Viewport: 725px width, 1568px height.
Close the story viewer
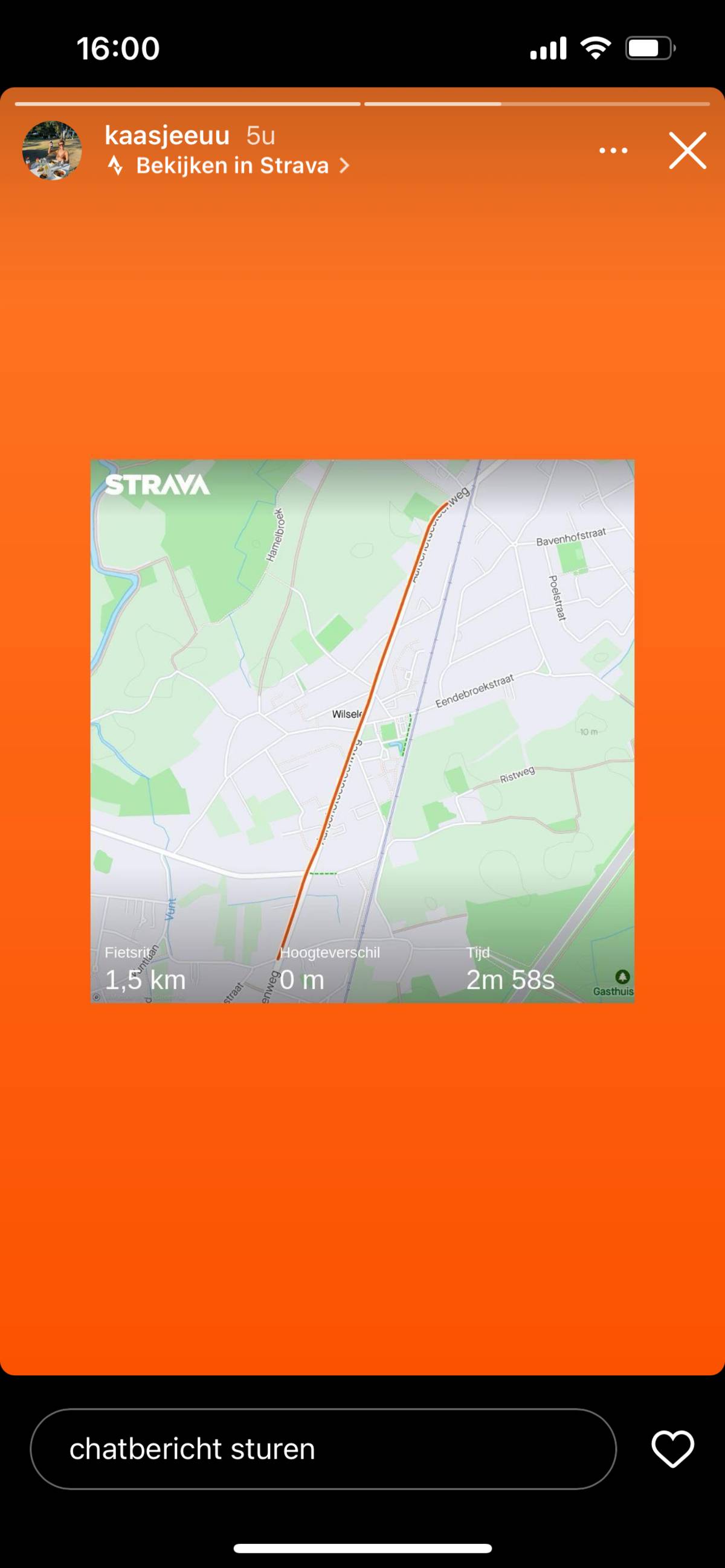[x=687, y=150]
